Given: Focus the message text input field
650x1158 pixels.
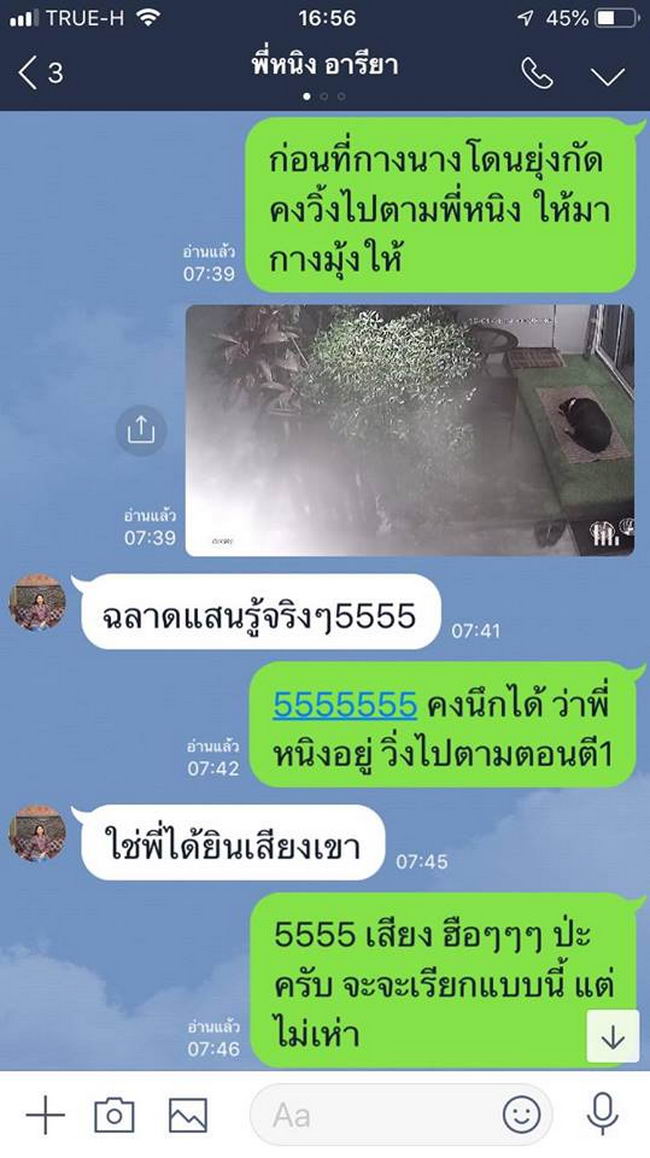Looking at the screenshot, I should tap(380, 1114).
